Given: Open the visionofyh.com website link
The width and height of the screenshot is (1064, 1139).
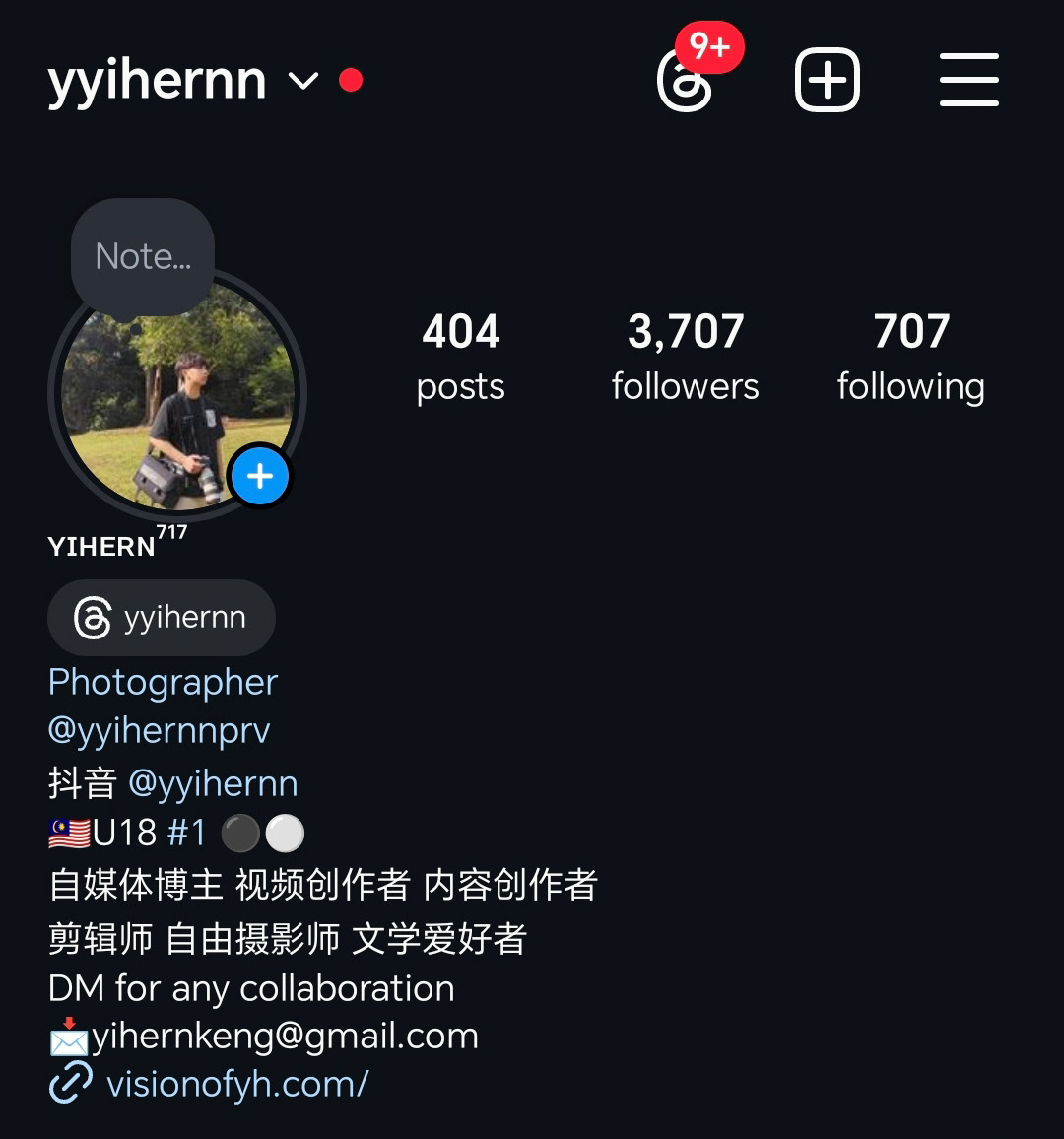Looking at the screenshot, I should pyautogui.click(x=236, y=1084).
